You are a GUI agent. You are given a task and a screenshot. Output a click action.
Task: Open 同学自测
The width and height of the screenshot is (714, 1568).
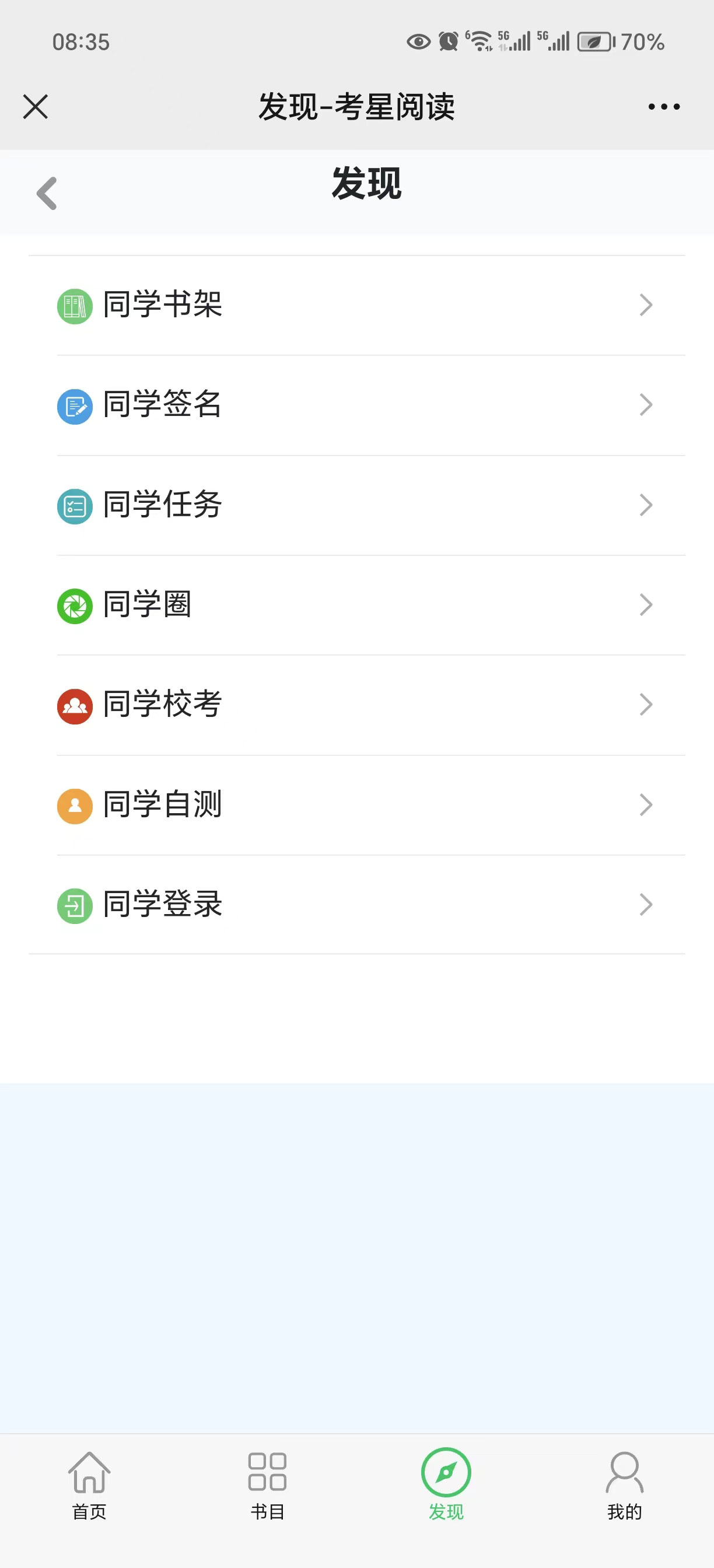coord(356,806)
